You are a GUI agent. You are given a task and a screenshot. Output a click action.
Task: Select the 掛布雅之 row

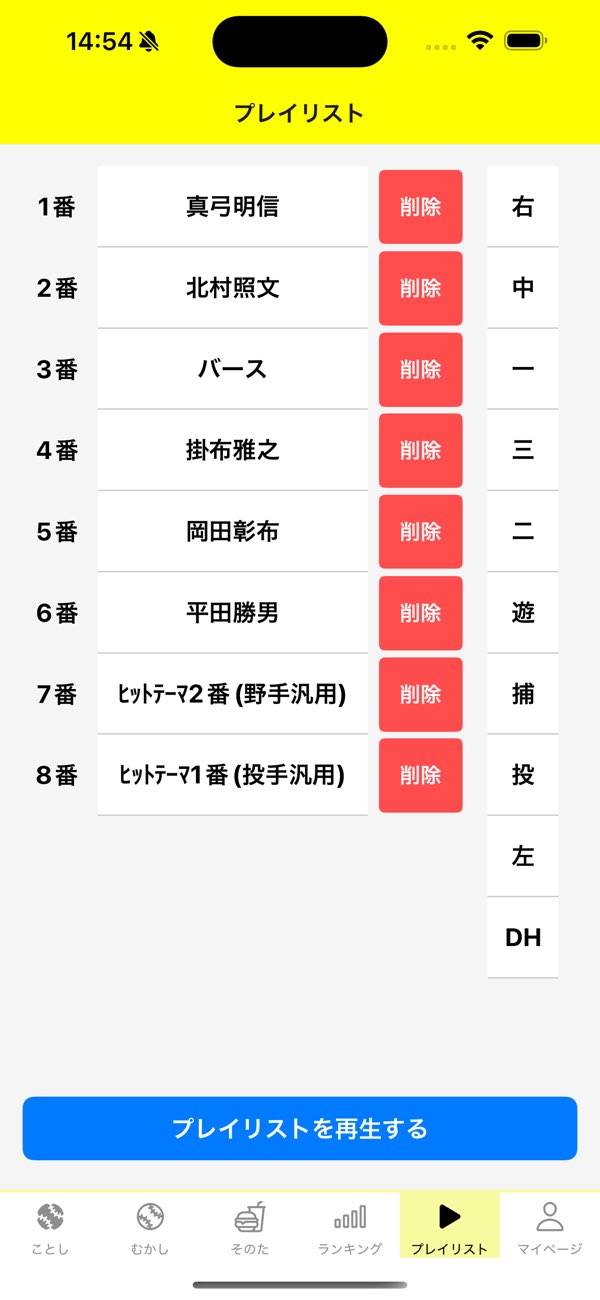(x=233, y=450)
